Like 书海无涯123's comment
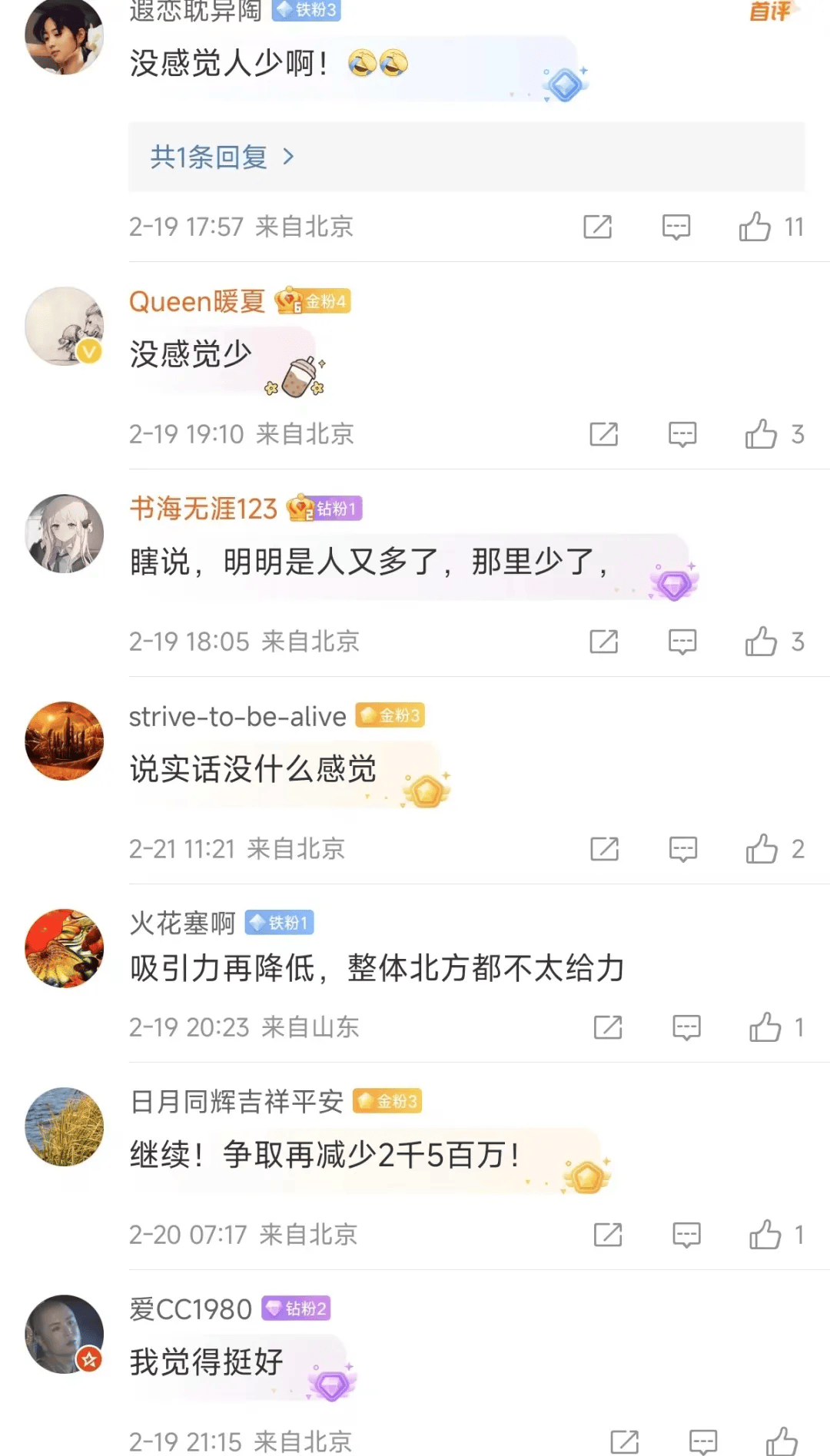The width and height of the screenshot is (830, 1456). pyautogui.click(x=762, y=642)
